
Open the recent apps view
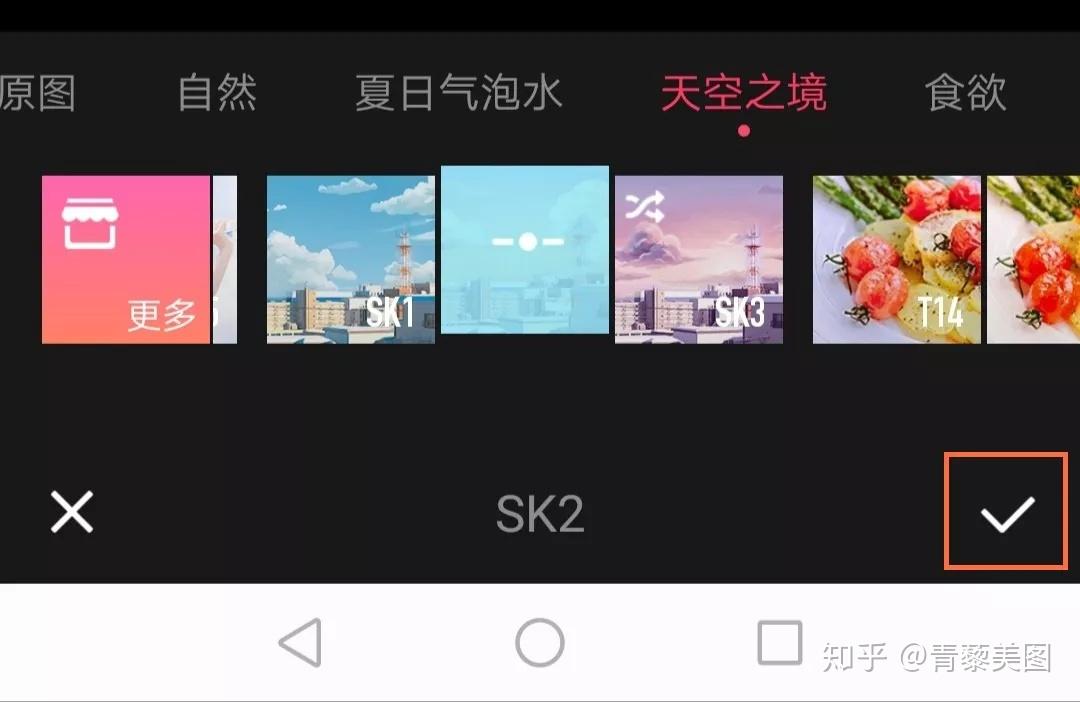[780, 642]
